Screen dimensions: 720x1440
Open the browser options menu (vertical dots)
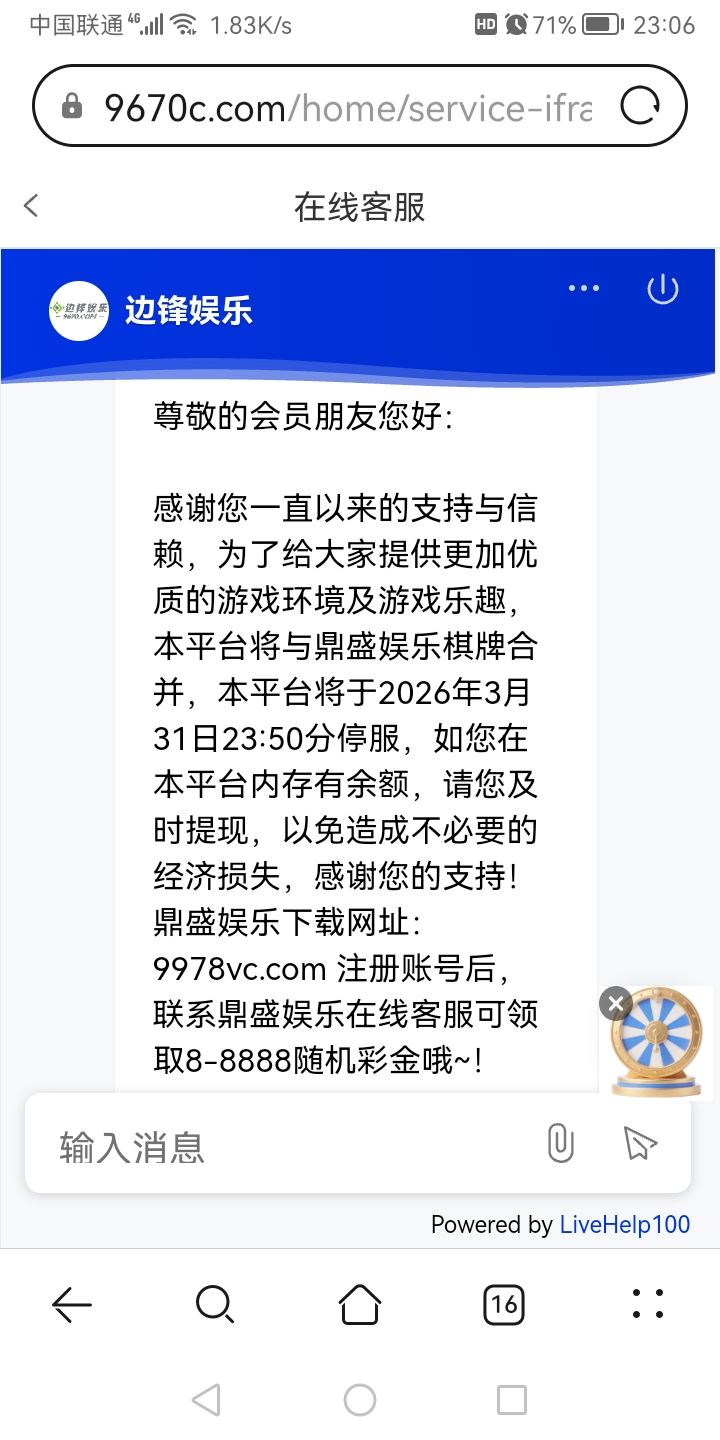647,1304
